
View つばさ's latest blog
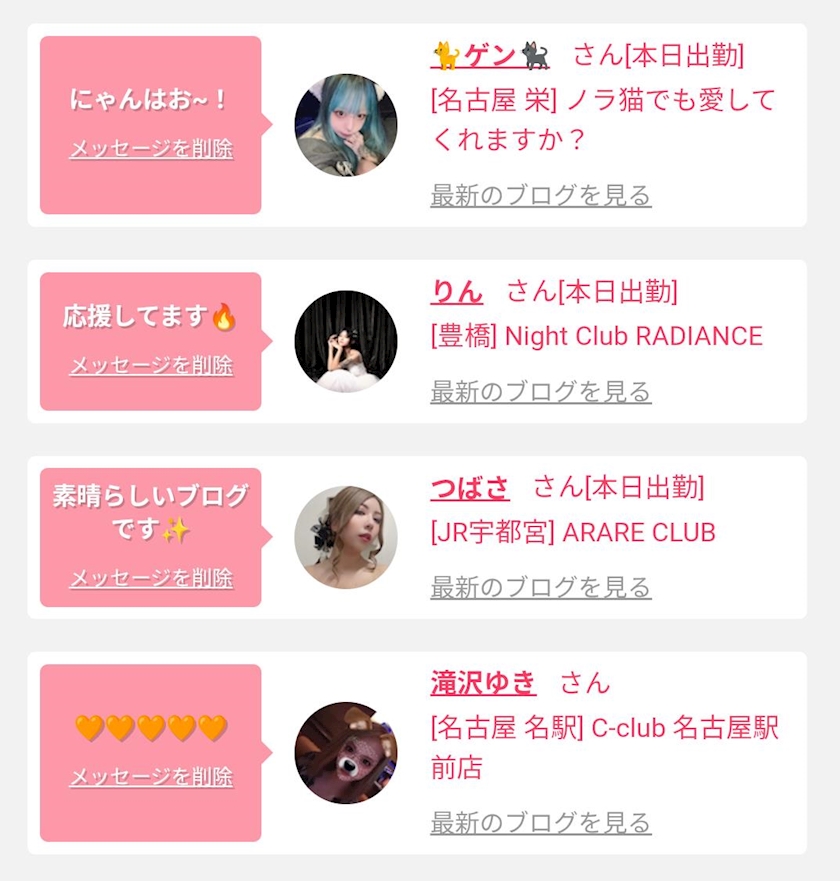[x=540, y=587]
